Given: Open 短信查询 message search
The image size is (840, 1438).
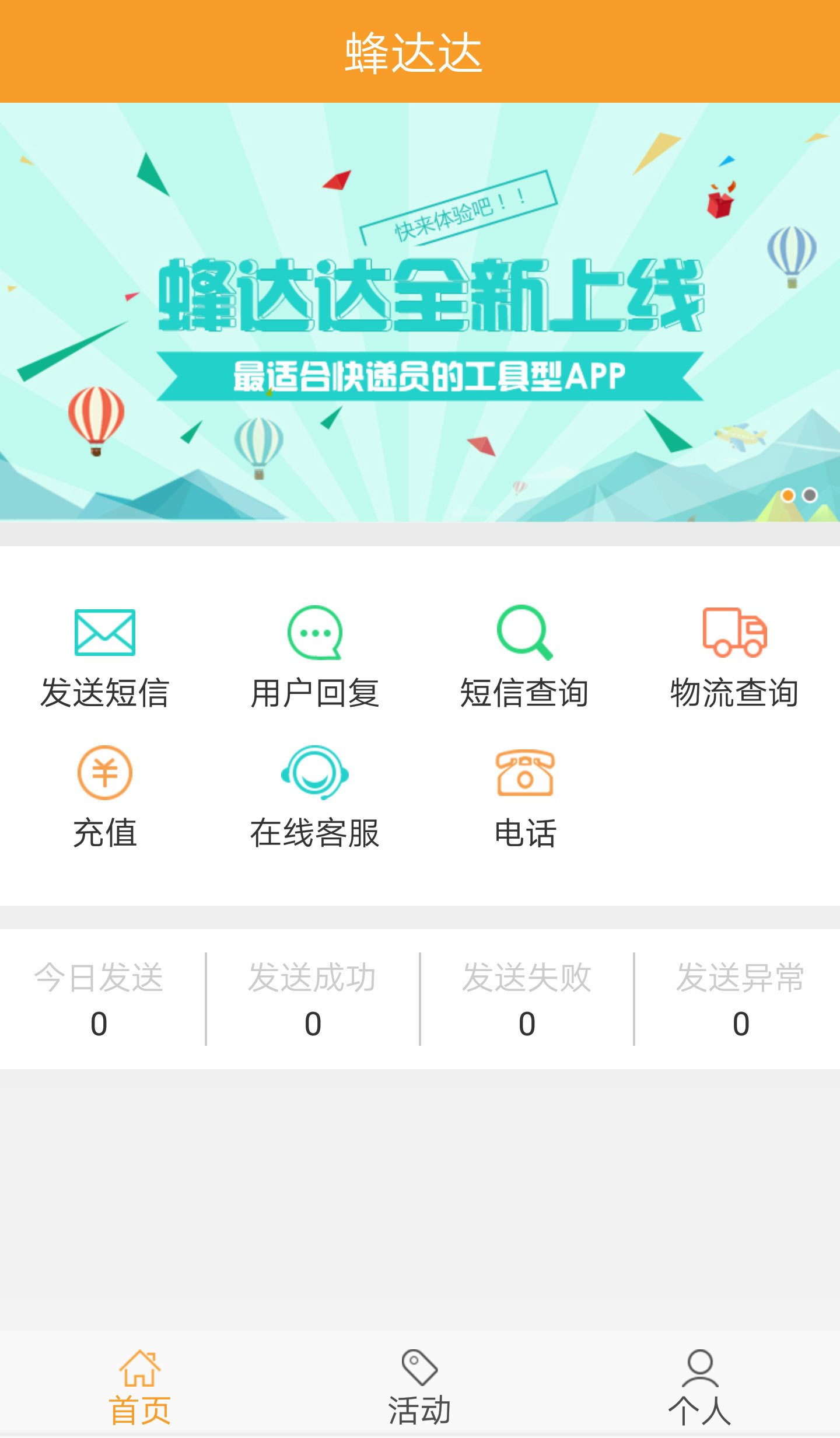Looking at the screenshot, I should 525,657.
